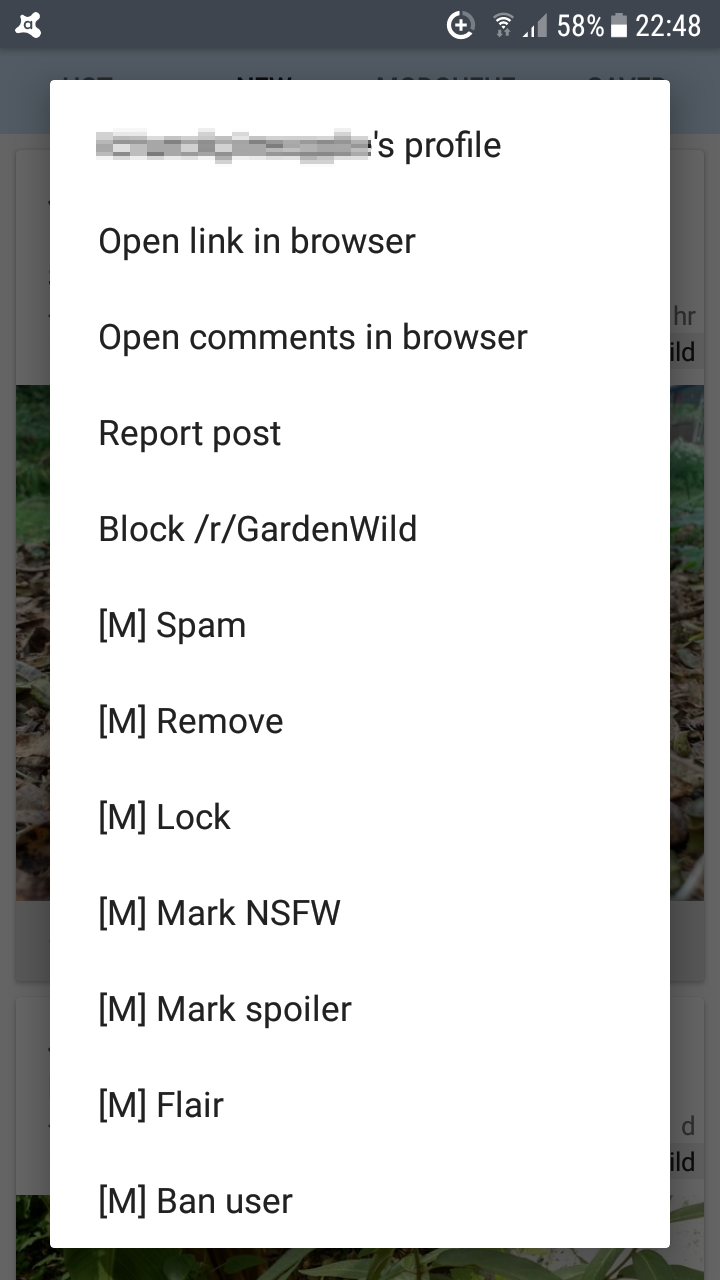The image size is (720, 1280).
Task: Block /r/GardenWild subreddit
Action: 360,529
